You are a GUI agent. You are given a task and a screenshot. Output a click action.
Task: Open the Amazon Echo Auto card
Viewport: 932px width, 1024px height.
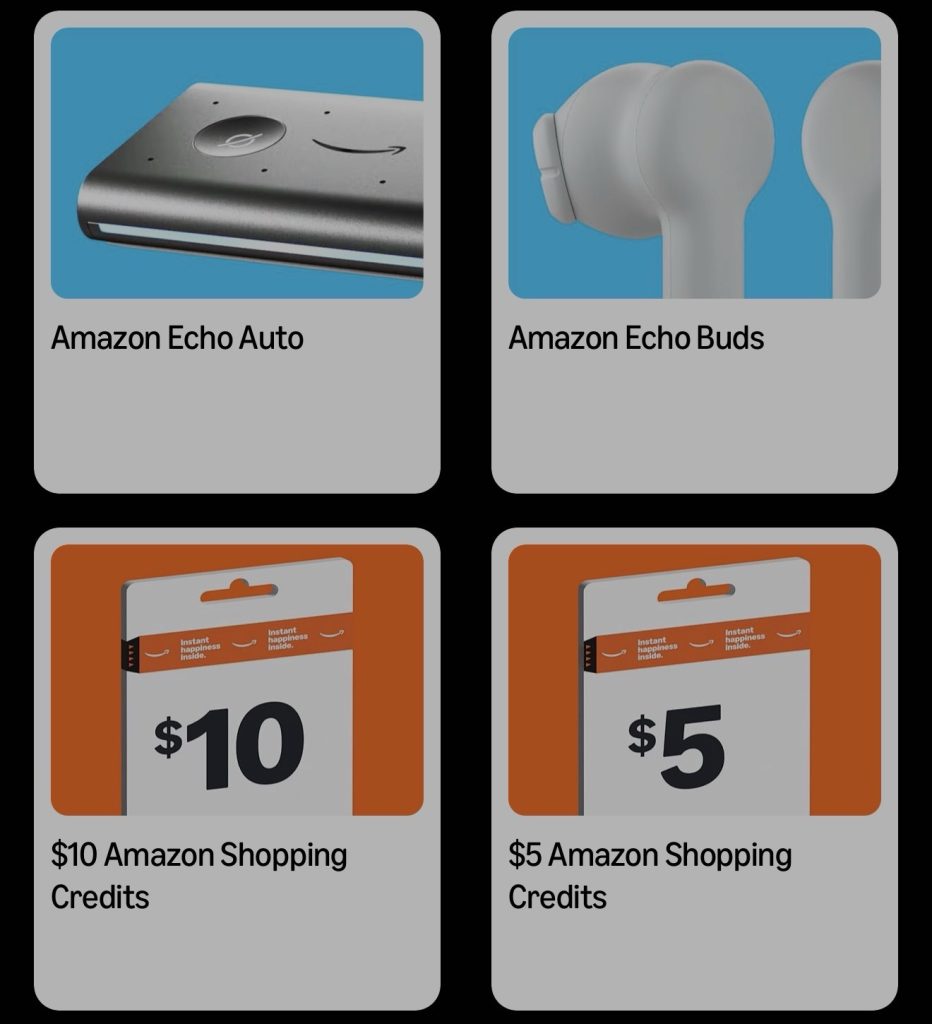(x=237, y=250)
